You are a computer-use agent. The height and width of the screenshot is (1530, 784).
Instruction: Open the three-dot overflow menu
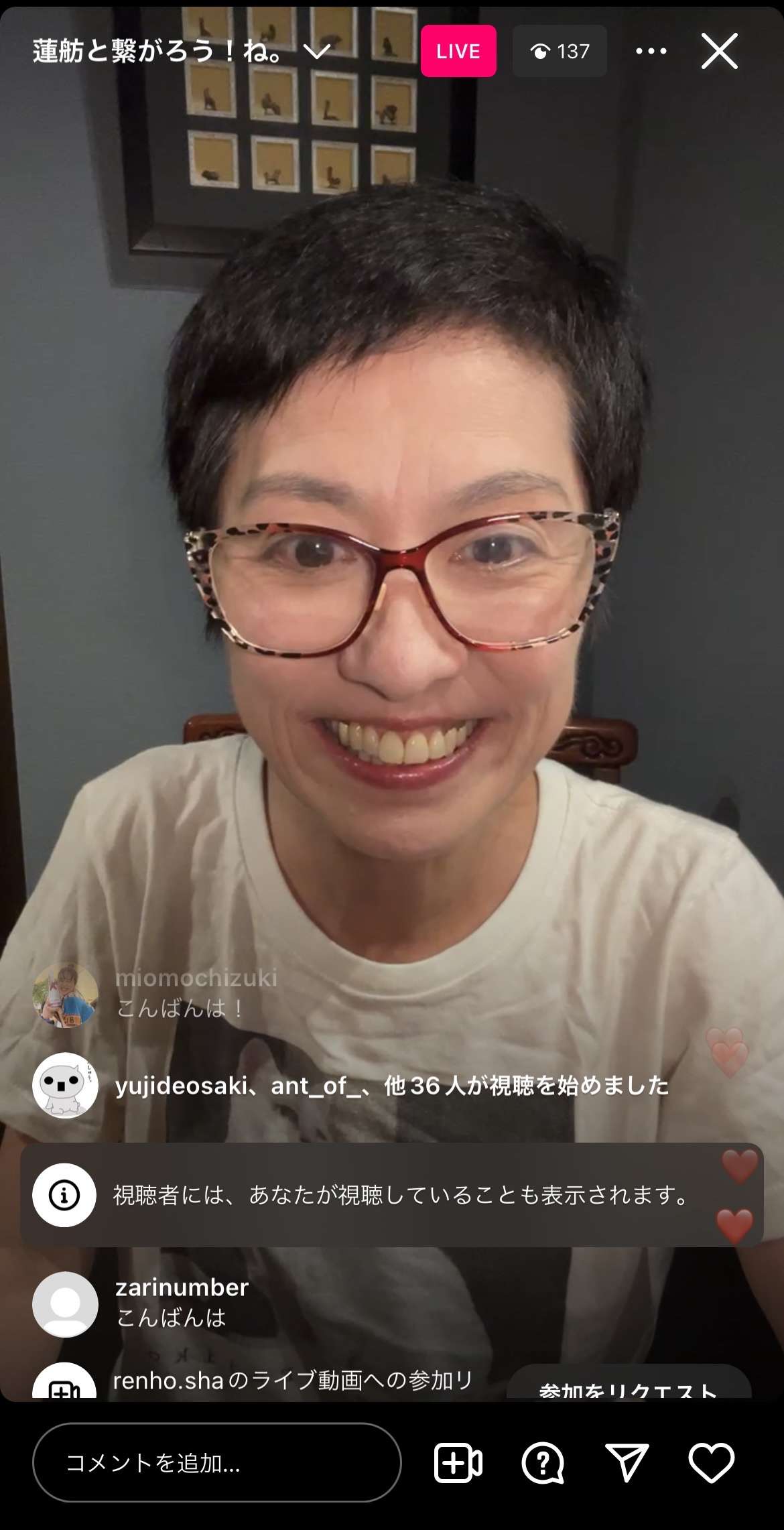[651, 51]
